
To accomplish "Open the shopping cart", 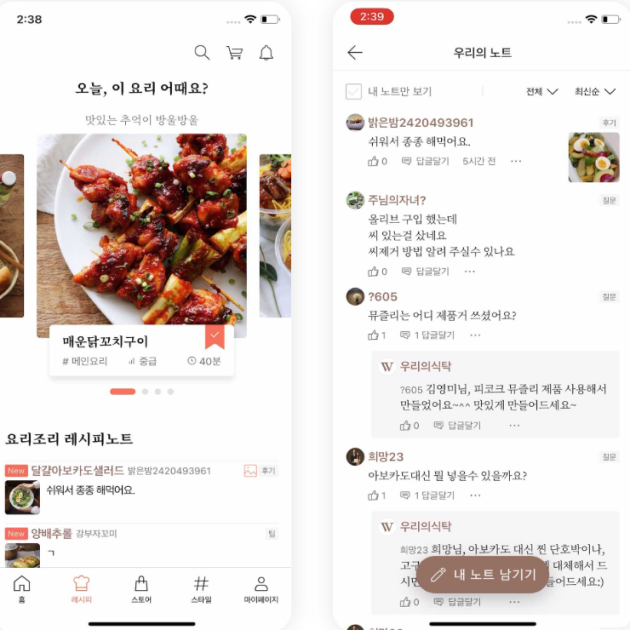I will coord(234,53).
